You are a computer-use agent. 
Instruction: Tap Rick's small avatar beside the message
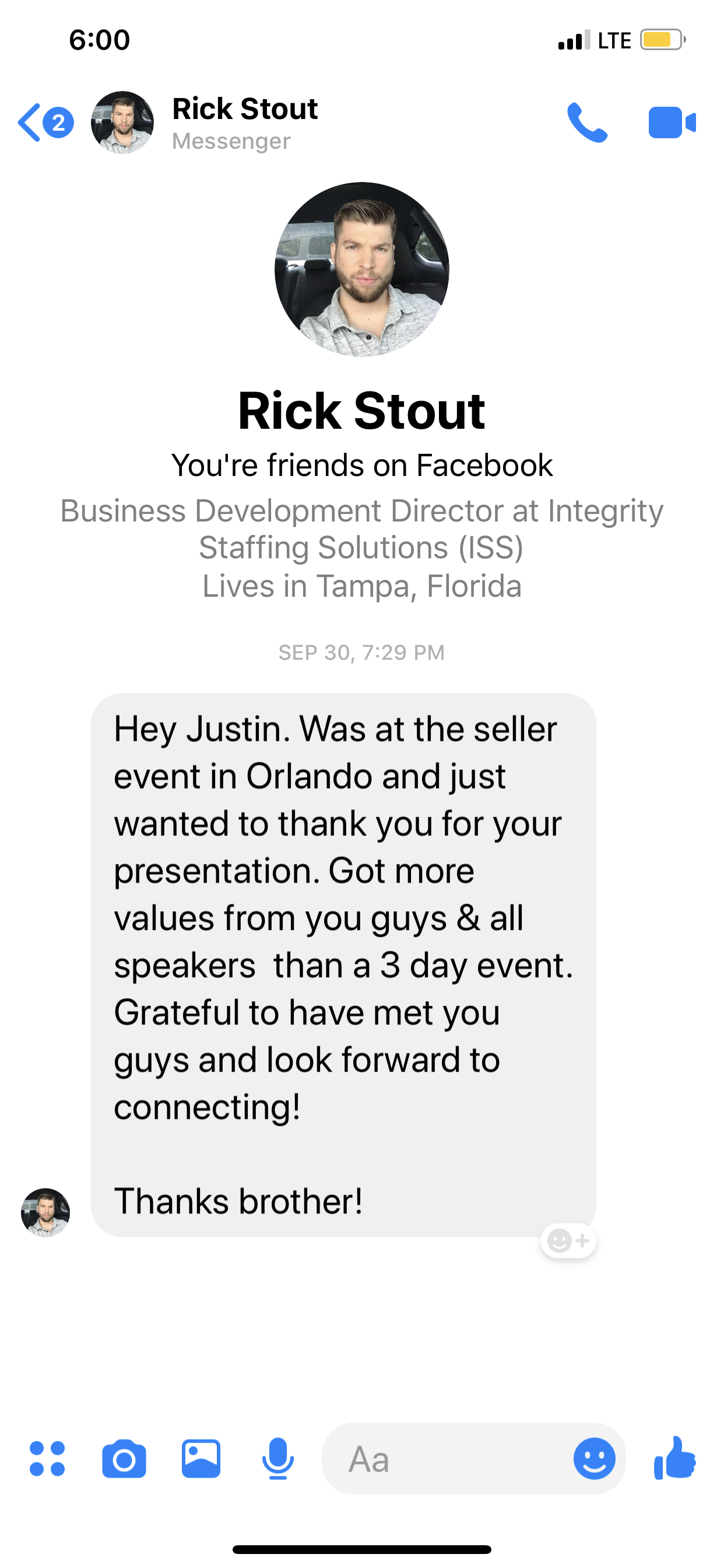[x=45, y=1213]
